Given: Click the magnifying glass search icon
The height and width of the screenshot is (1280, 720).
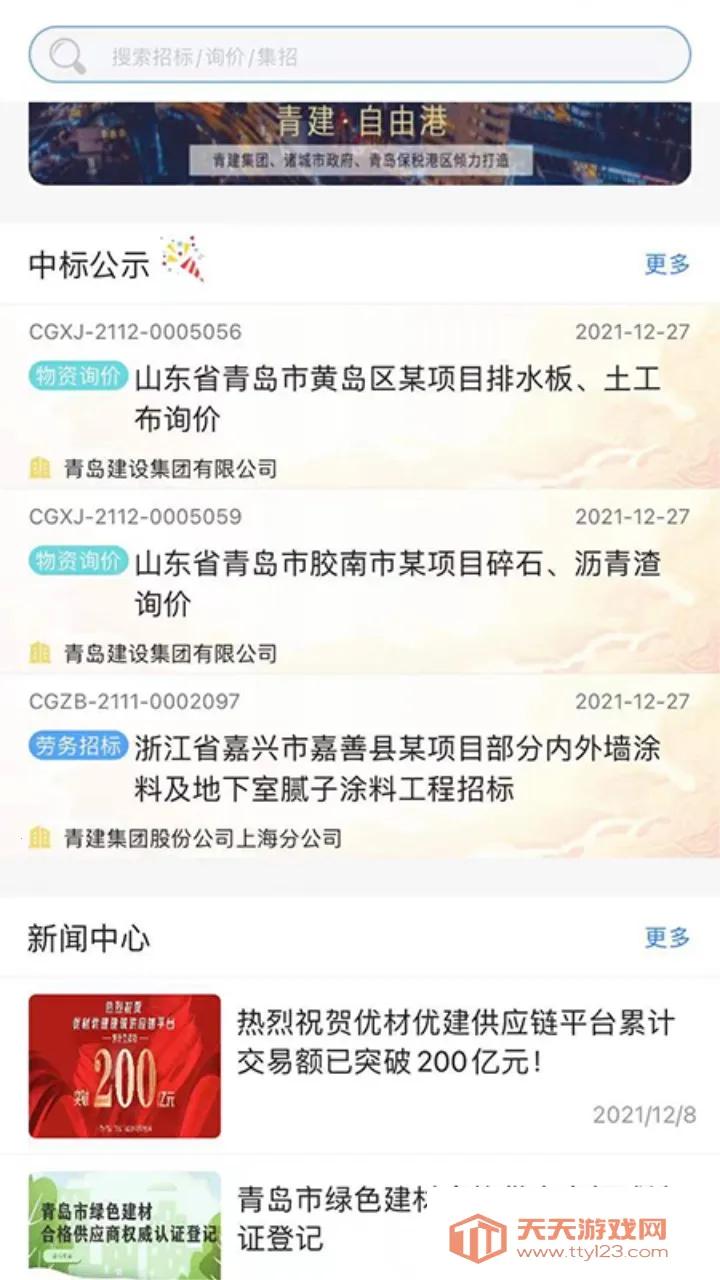Looking at the screenshot, I should pyautogui.click(x=66, y=54).
